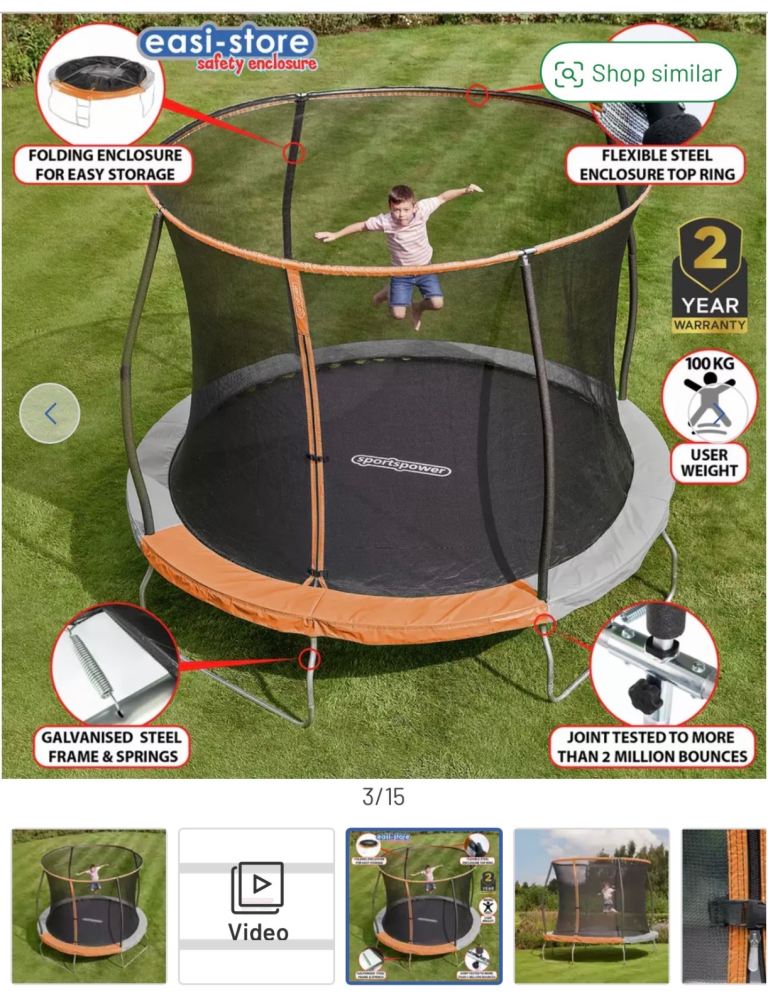The width and height of the screenshot is (768, 1006).
Task: Open the product Video thumbnail
Action: (257, 906)
